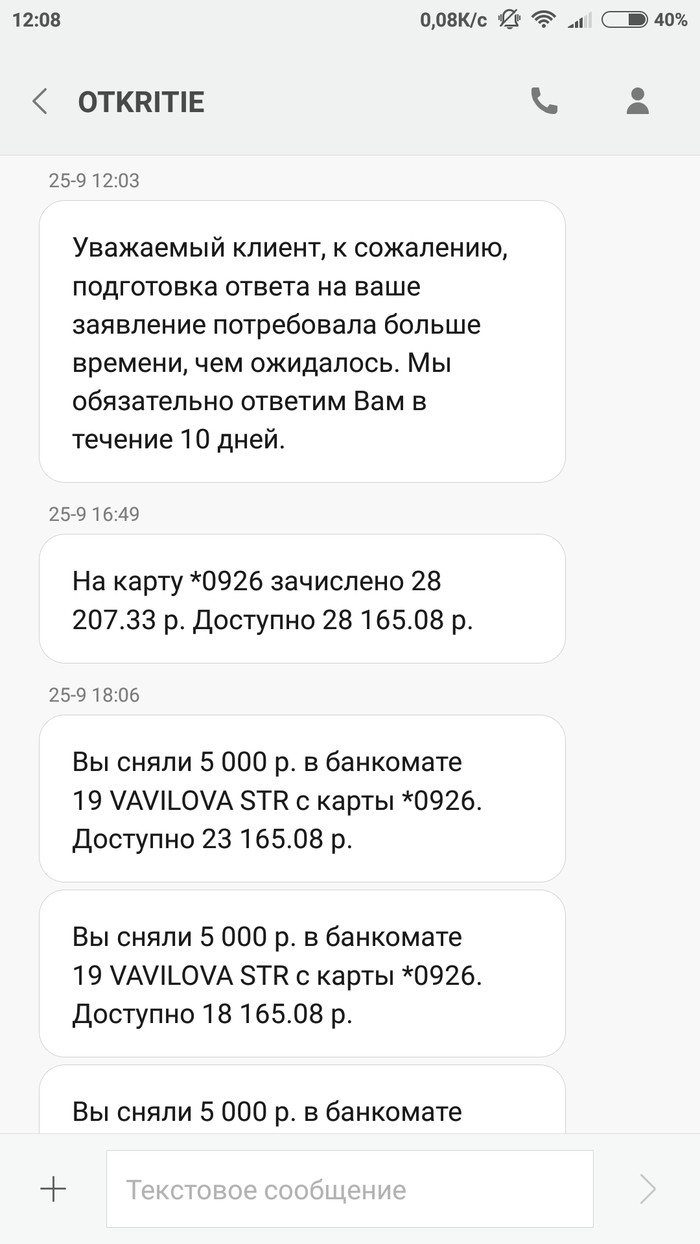Send the message with the arrow icon
Screen dimensions: 700x1244
click(648, 1189)
